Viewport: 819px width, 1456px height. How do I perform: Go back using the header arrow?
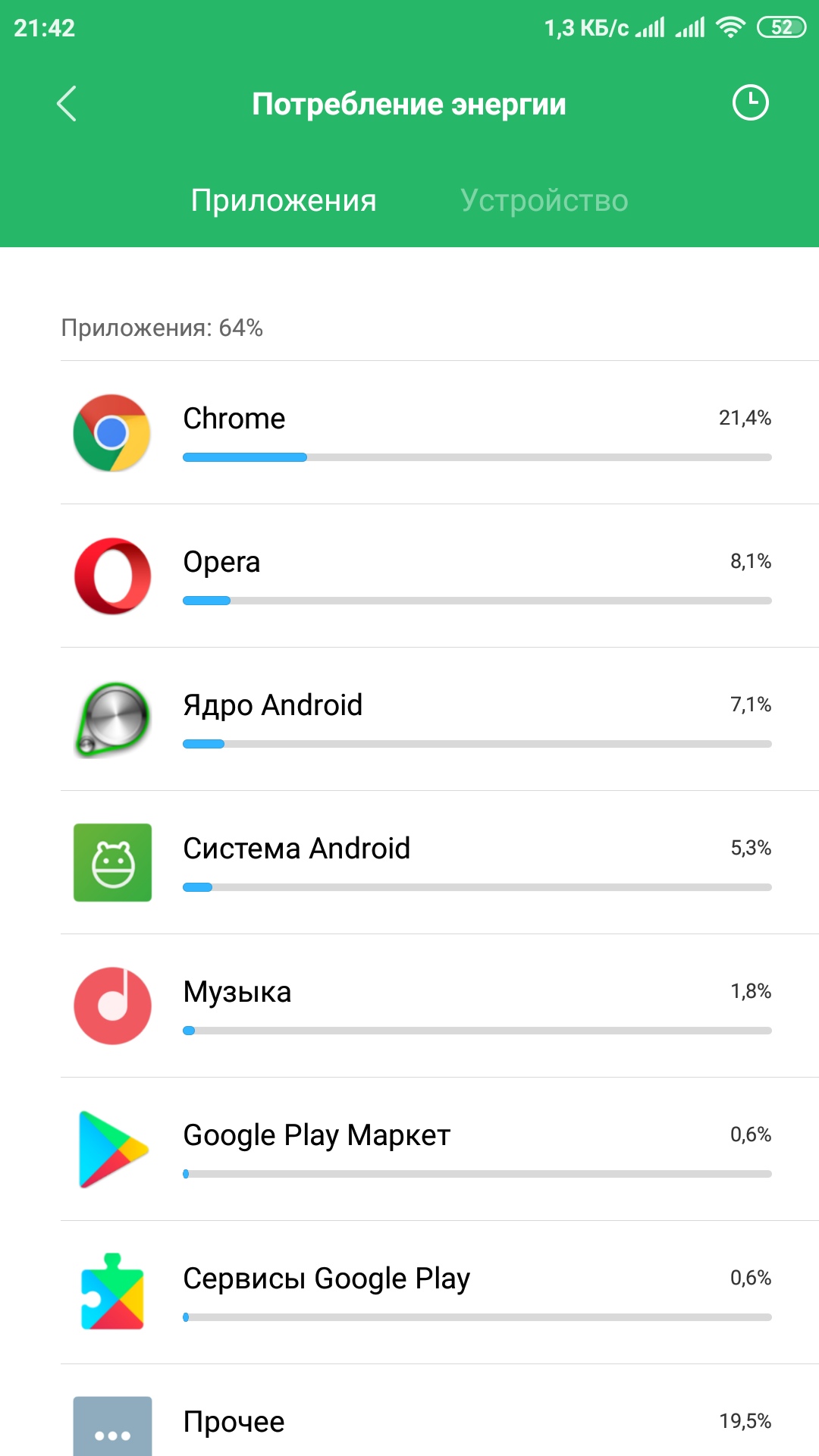pyautogui.click(x=67, y=104)
